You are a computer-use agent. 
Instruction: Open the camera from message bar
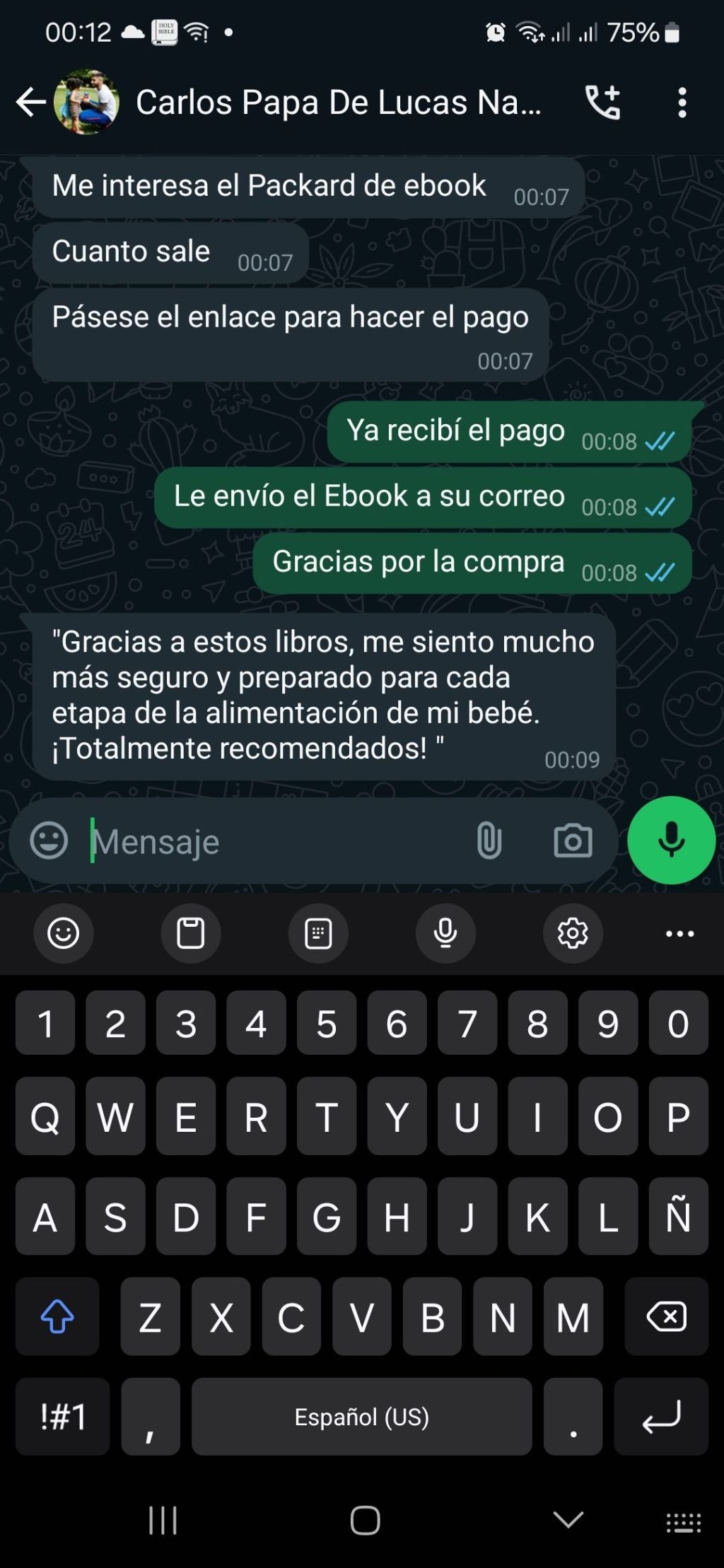coord(573,841)
